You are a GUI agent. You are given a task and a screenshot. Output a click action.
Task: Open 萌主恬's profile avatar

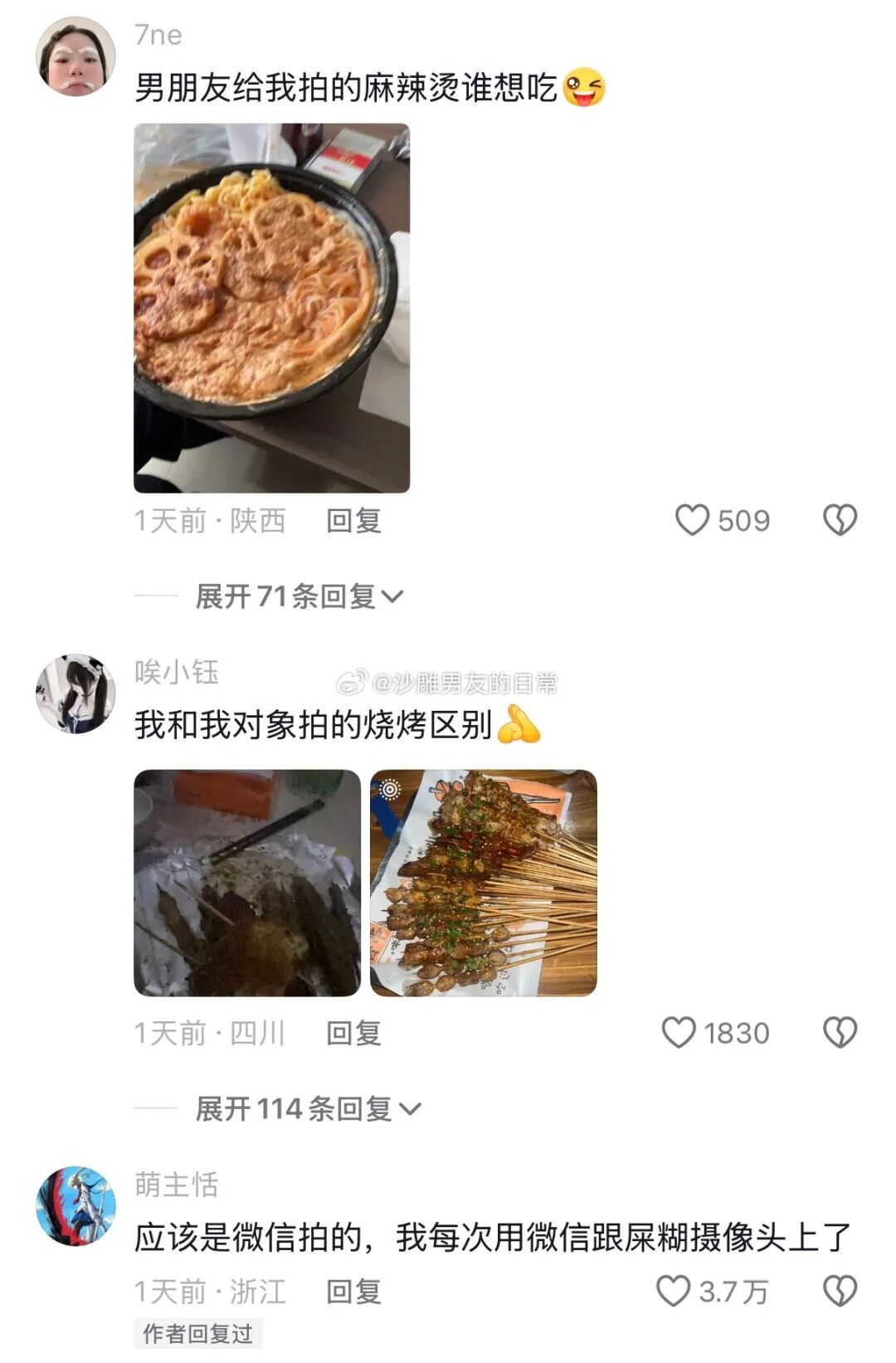[x=75, y=1206]
